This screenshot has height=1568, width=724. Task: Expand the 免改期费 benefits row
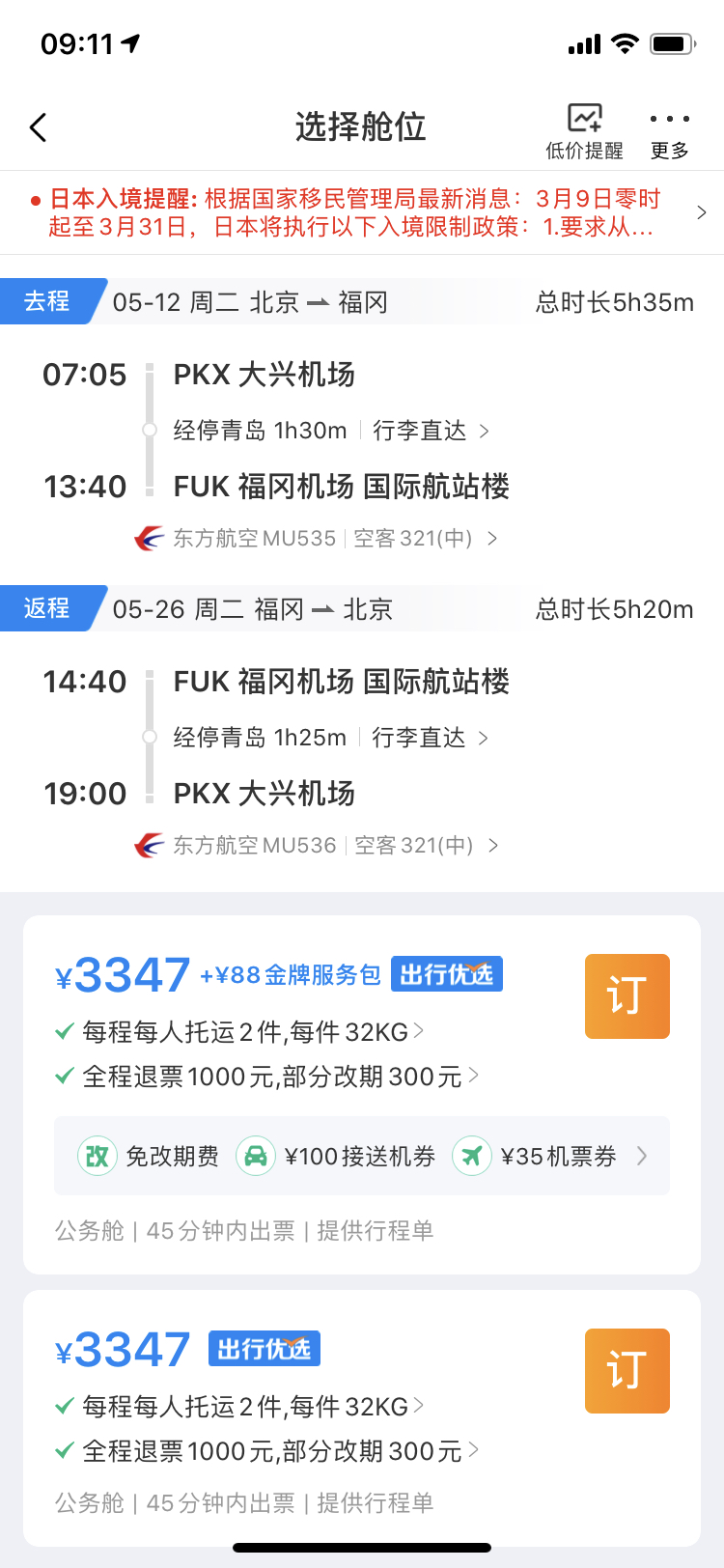361,1156
